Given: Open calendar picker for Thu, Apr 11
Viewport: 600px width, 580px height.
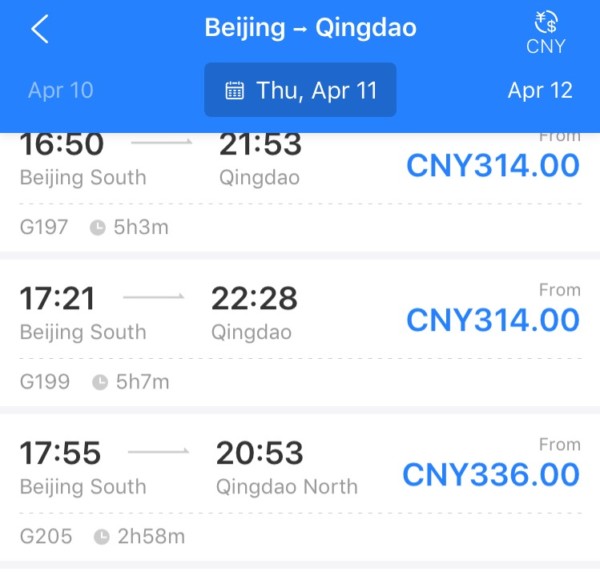Looking at the screenshot, I should point(301,90).
